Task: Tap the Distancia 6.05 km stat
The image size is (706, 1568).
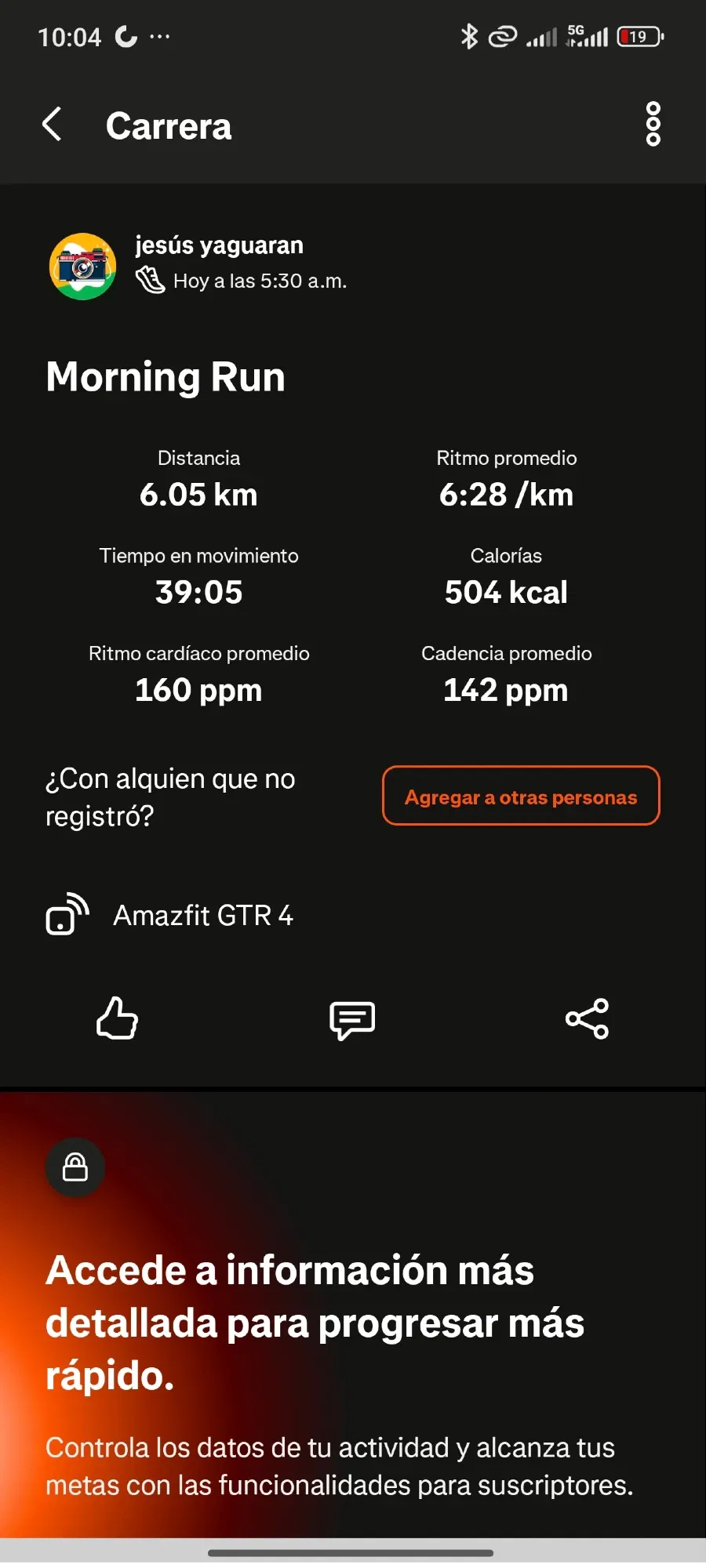Action: [x=198, y=480]
